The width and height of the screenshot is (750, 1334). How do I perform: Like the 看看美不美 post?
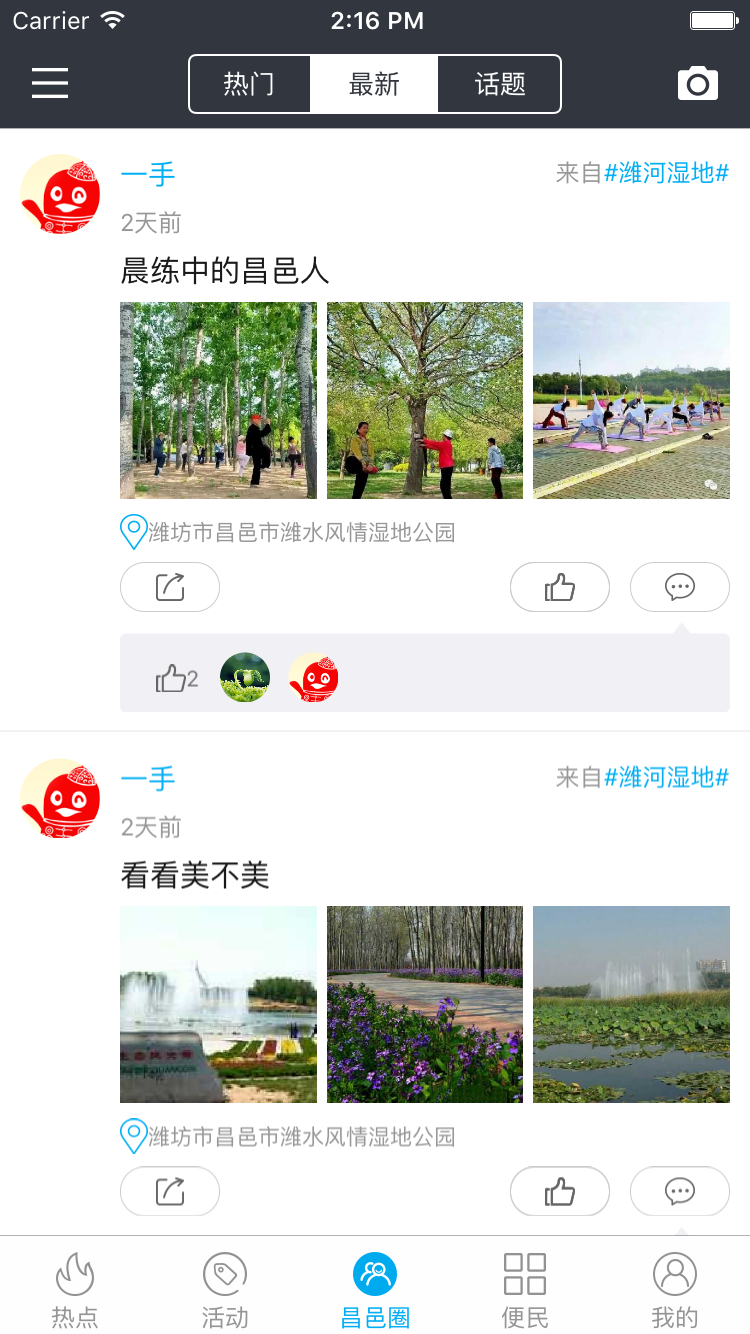(560, 1191)
